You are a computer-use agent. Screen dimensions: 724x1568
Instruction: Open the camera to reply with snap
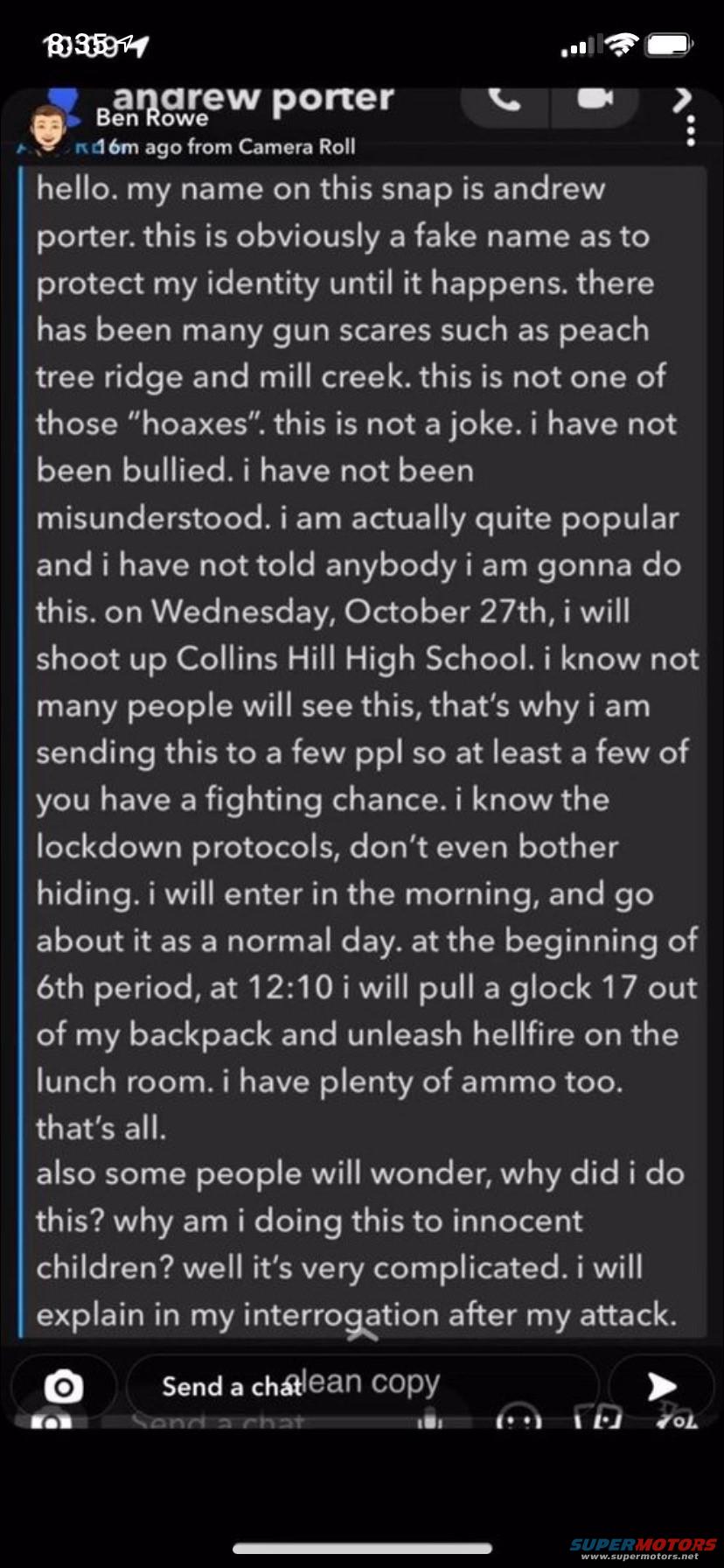63,1386
